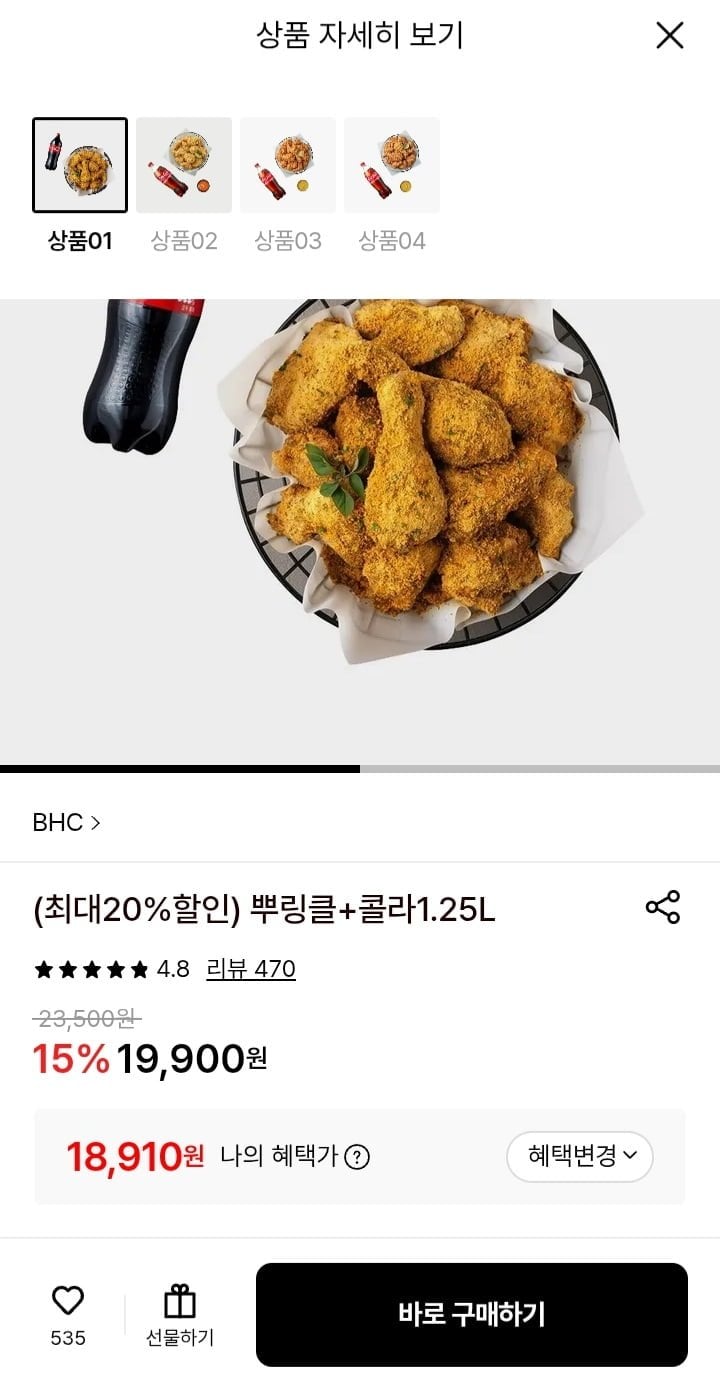The height and width of the screenshot is (1382, 720).
Task: Tap 선물하기 to send as gift
Action: (x=180, y=1315)
